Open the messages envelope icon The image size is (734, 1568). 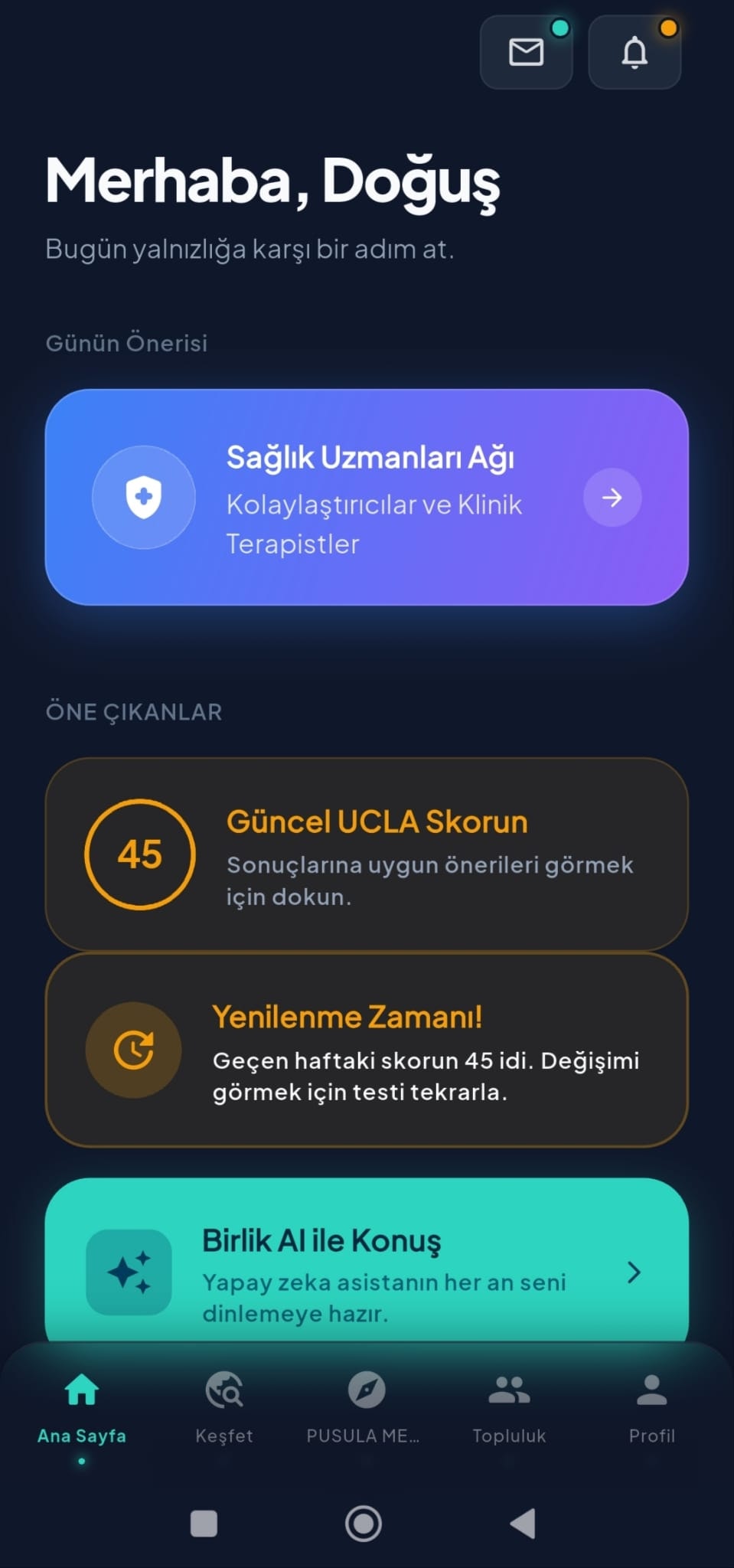(526, 52)
